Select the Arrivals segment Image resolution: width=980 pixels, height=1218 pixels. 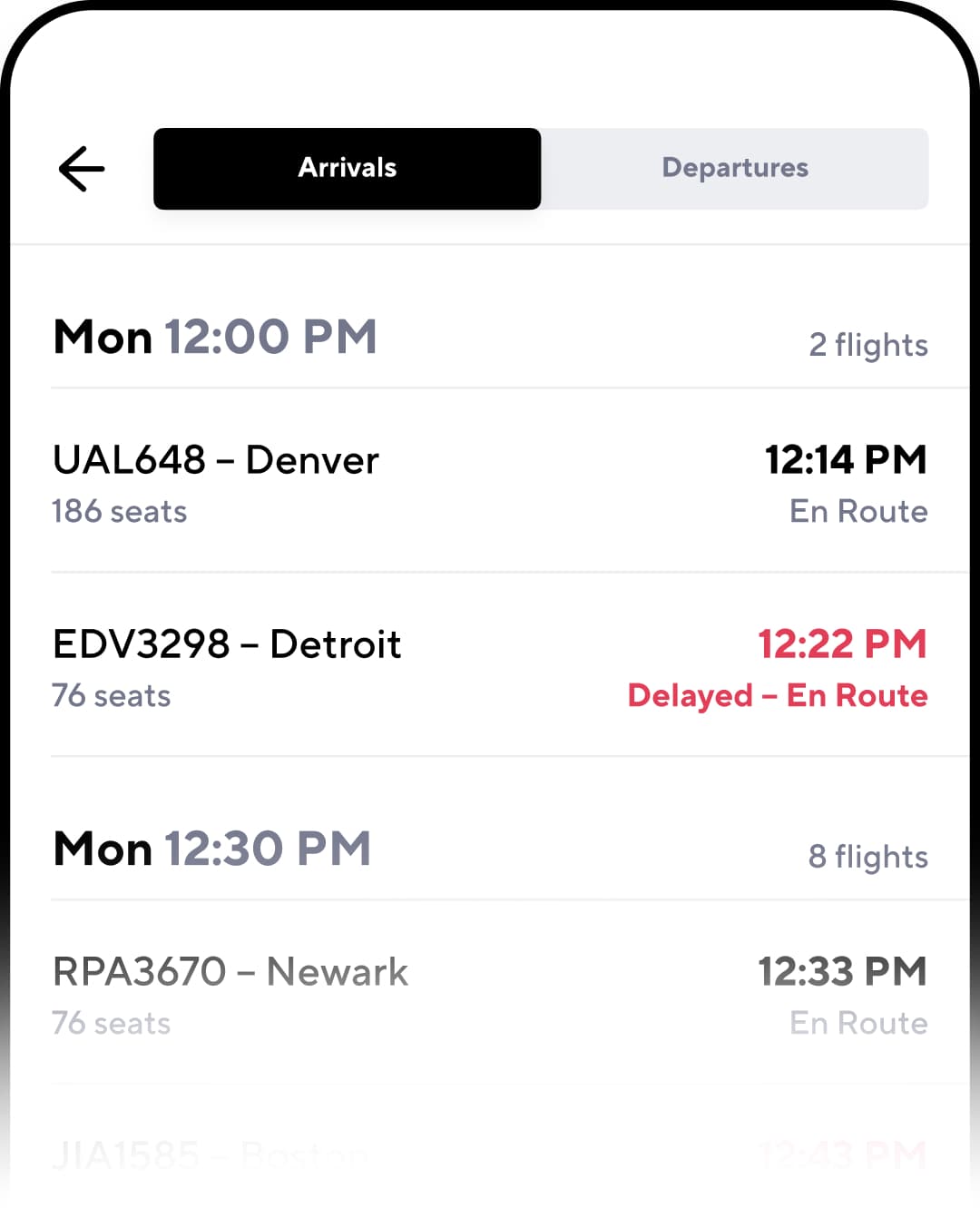347,169
